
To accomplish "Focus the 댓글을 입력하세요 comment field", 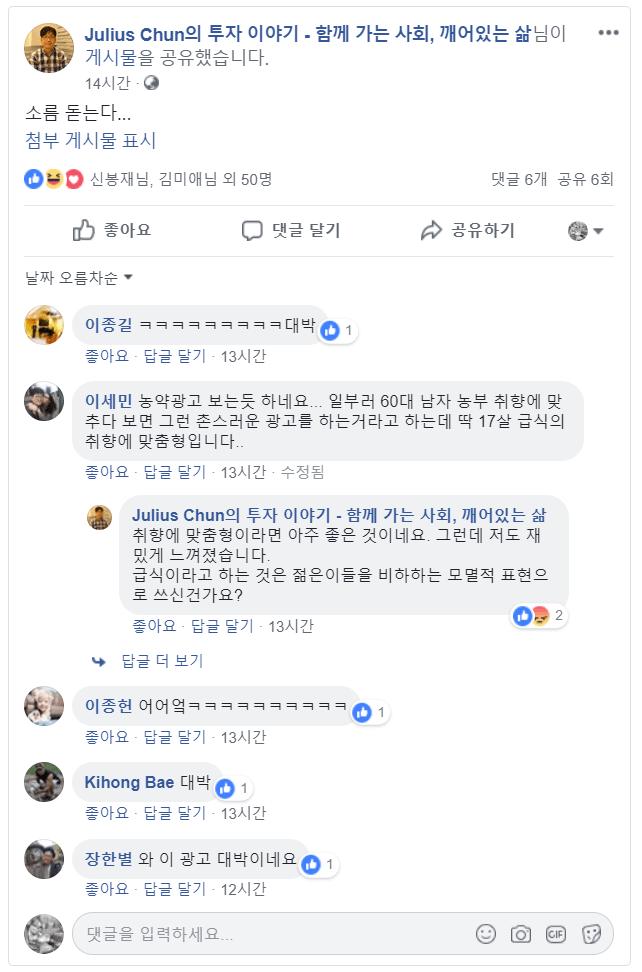I will coord(270,935).
